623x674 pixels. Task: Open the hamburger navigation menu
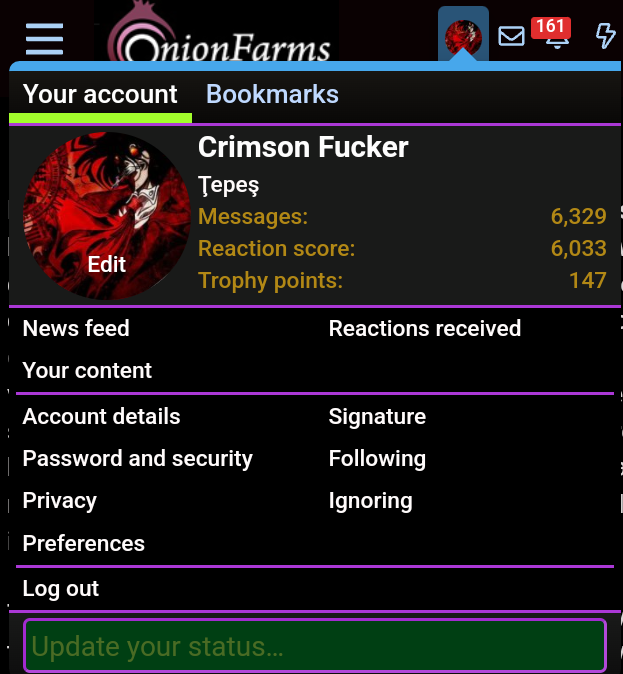(44, 39)
